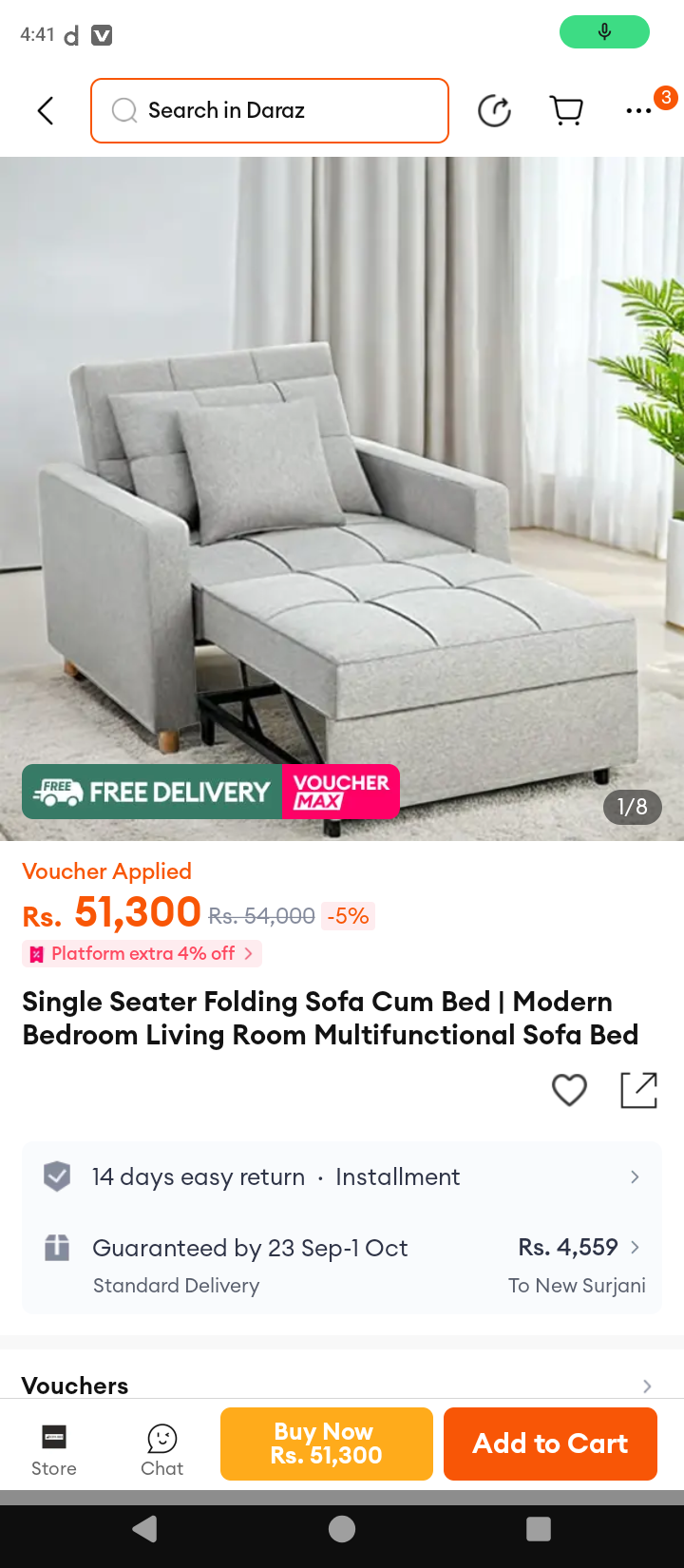Buy Now for Rs. 51,300
684x1568 pixels.
[326, 1444]
